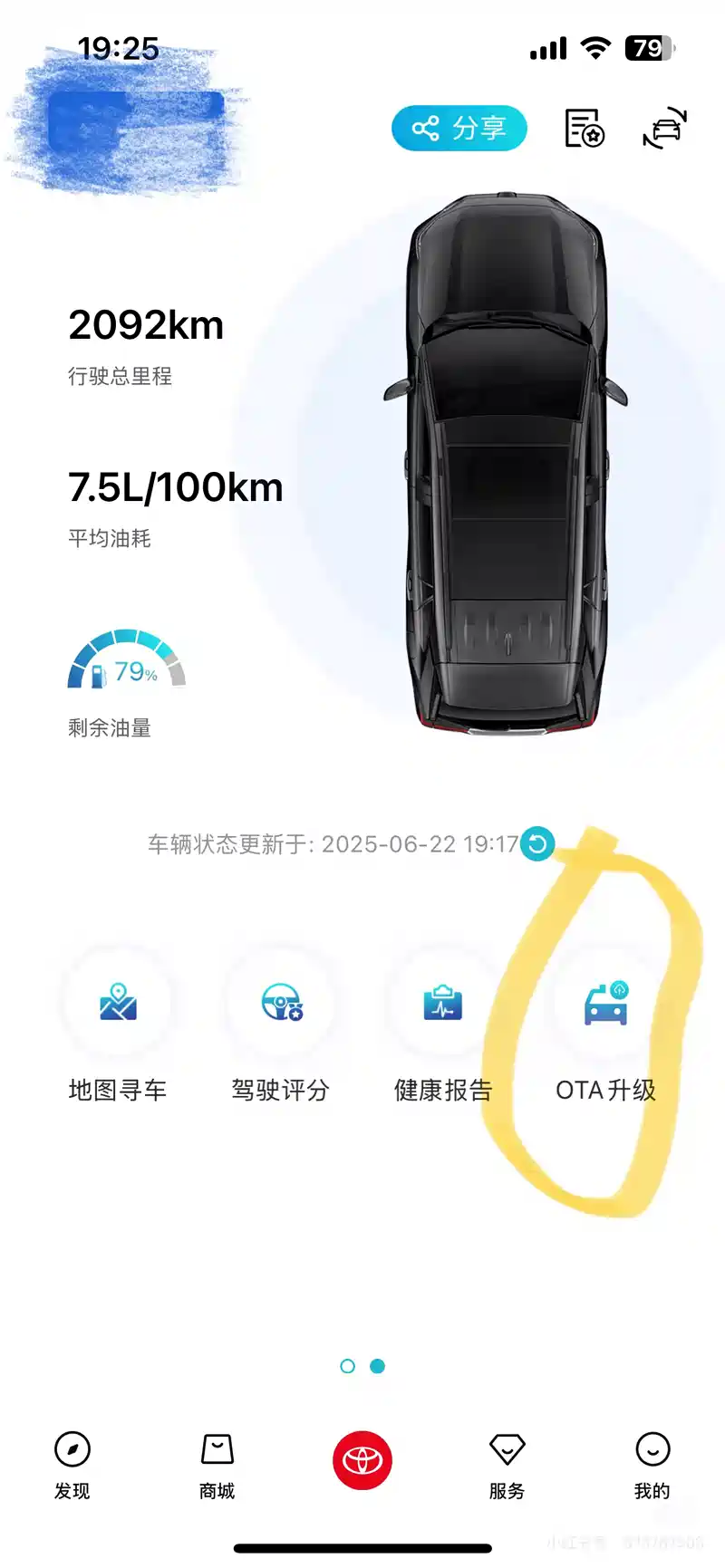Switch vehicle using the car swap icon
Viewport: 725px width, 1568px height.
coord(665,128)
